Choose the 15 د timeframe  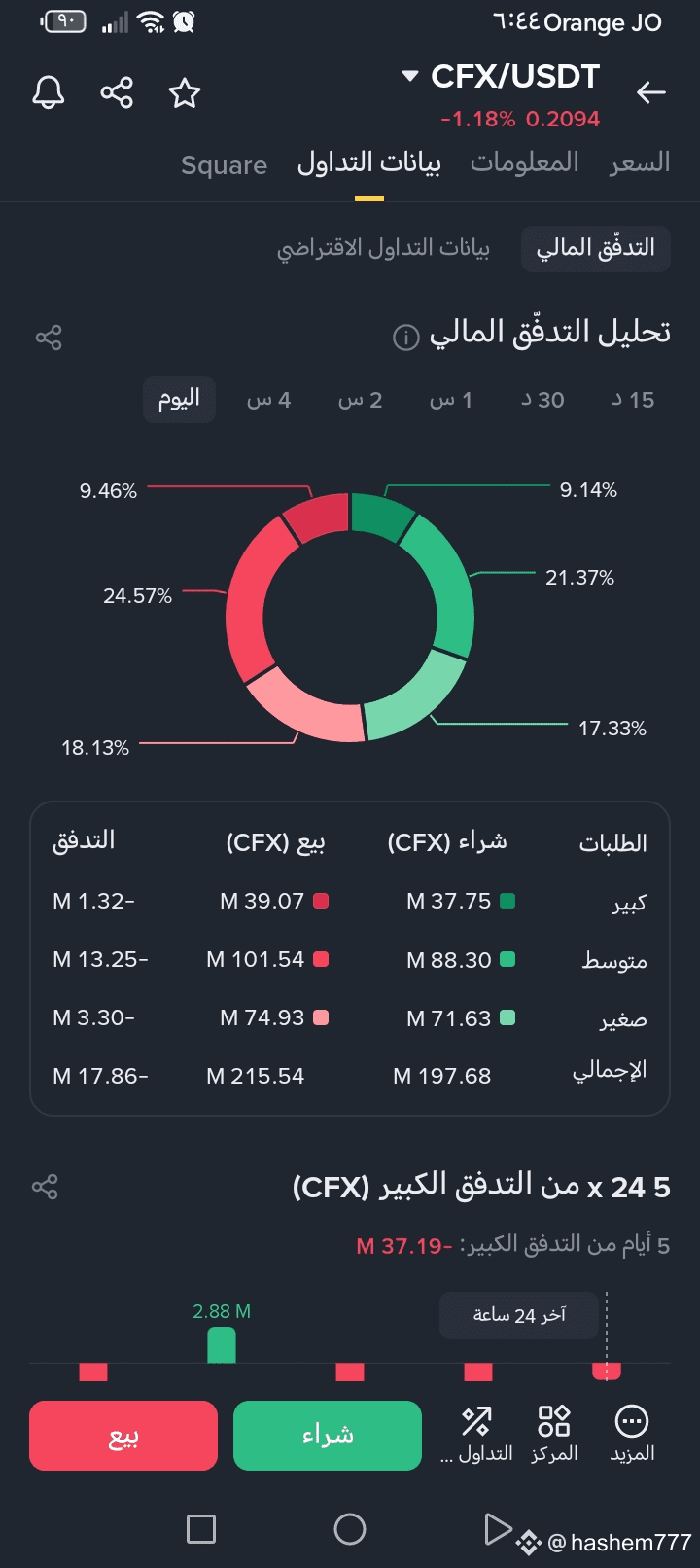click(633, 400)
